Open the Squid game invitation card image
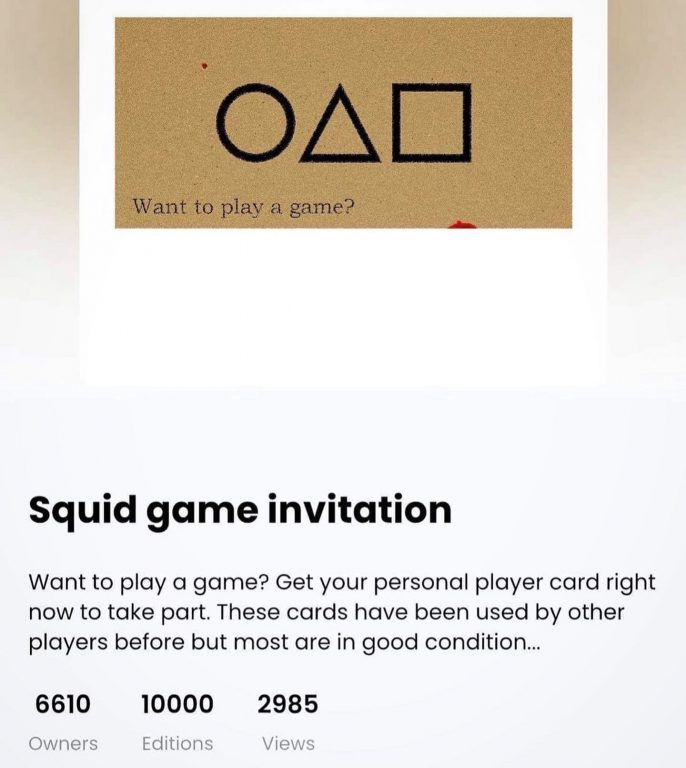This screenshot has height=768, width=686. 343,123
